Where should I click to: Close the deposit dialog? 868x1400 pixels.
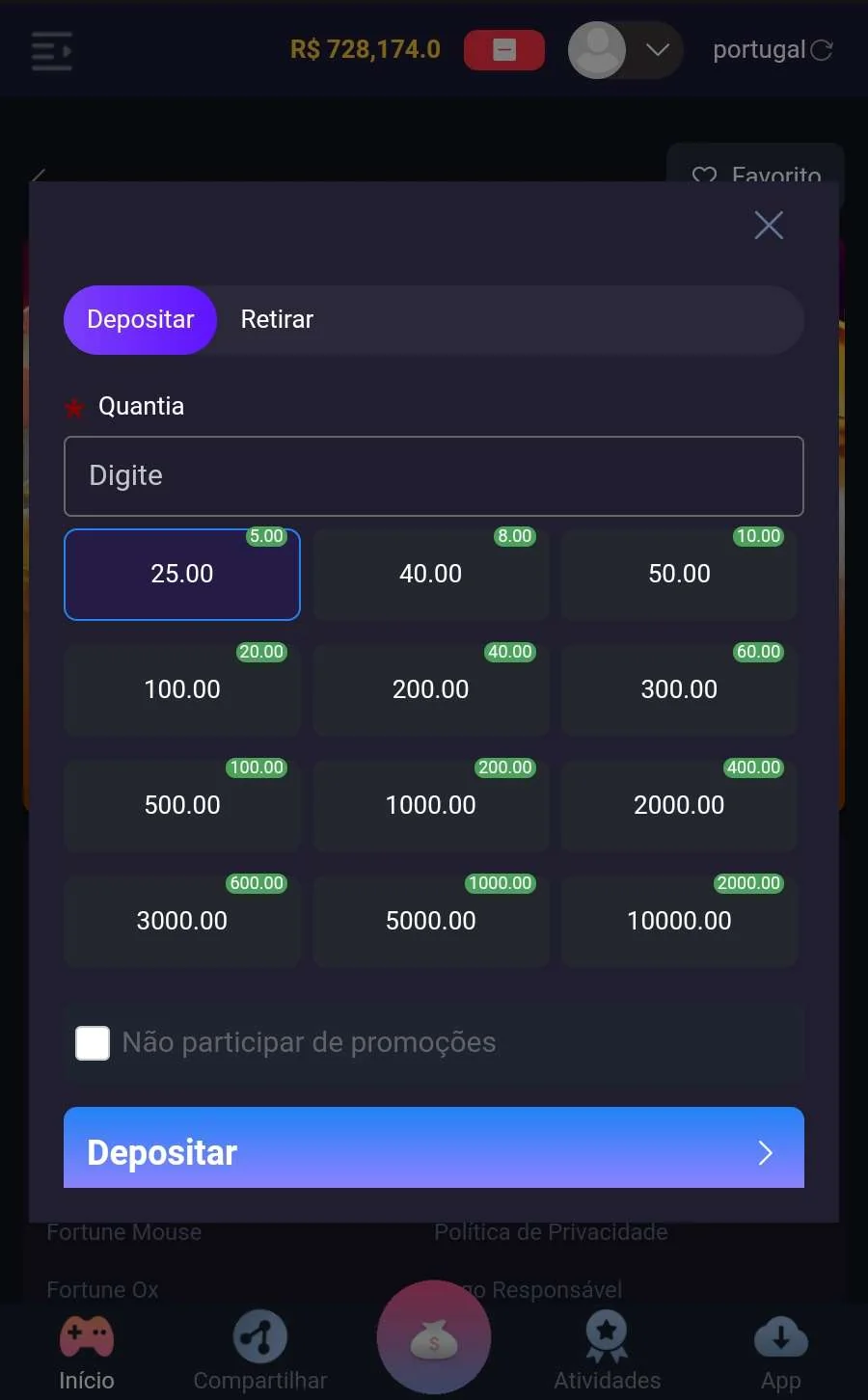coord(769,226)
